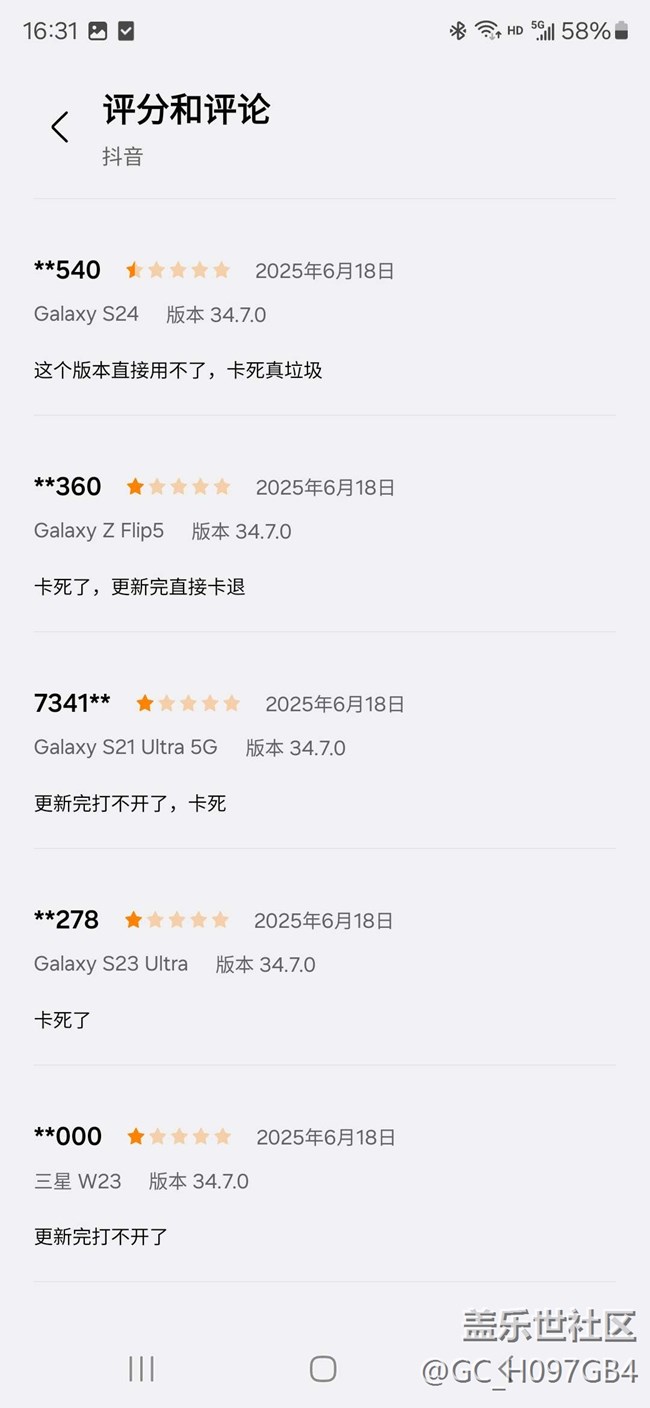Tap the system home button
Screen dimensions: 650x1408
click(323, 1369)
